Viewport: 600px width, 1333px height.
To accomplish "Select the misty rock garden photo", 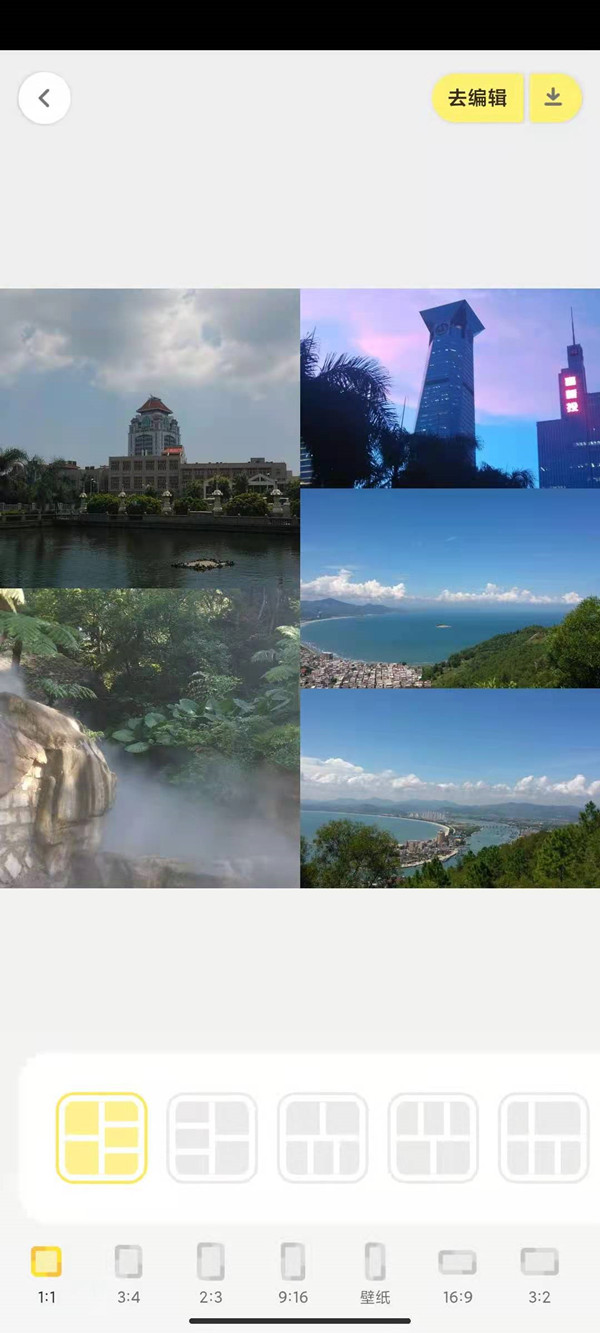I will click(x=150, y=738).
